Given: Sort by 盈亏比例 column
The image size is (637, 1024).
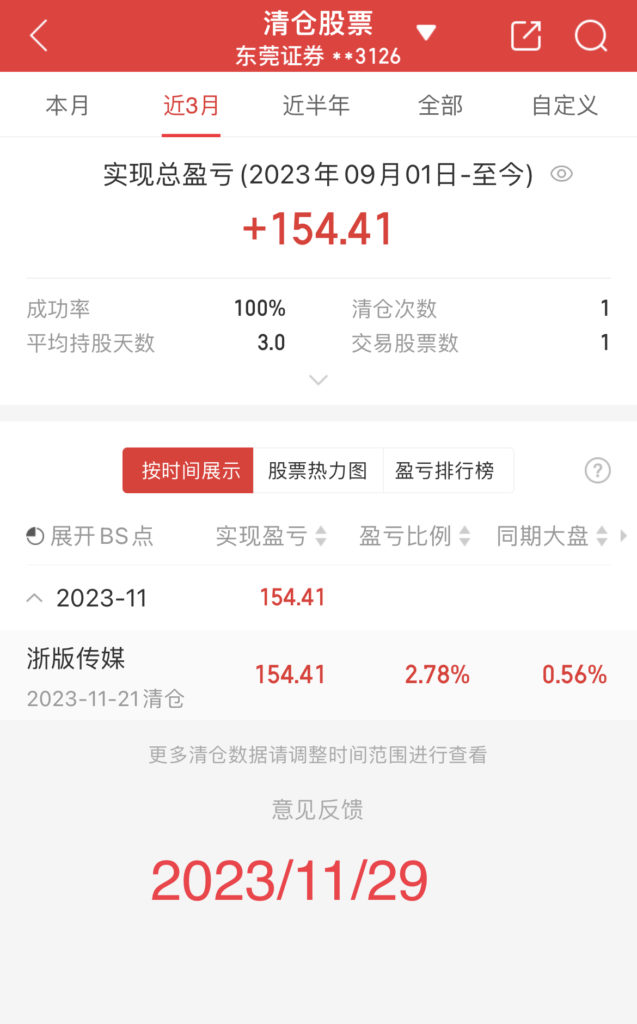Looking at the screenshot, I should tap(415, 536).
